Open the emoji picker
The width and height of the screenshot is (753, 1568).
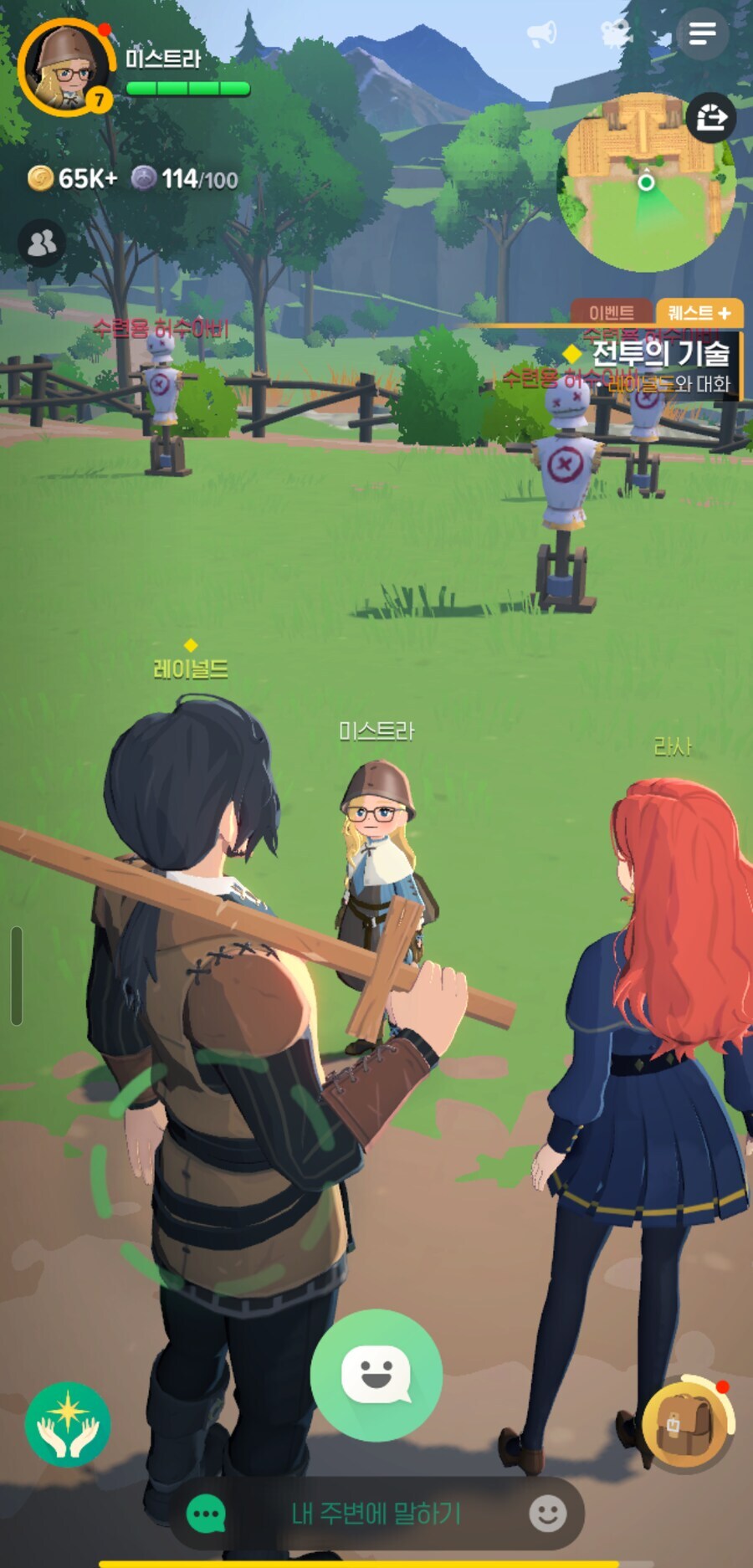point(548,1513)
